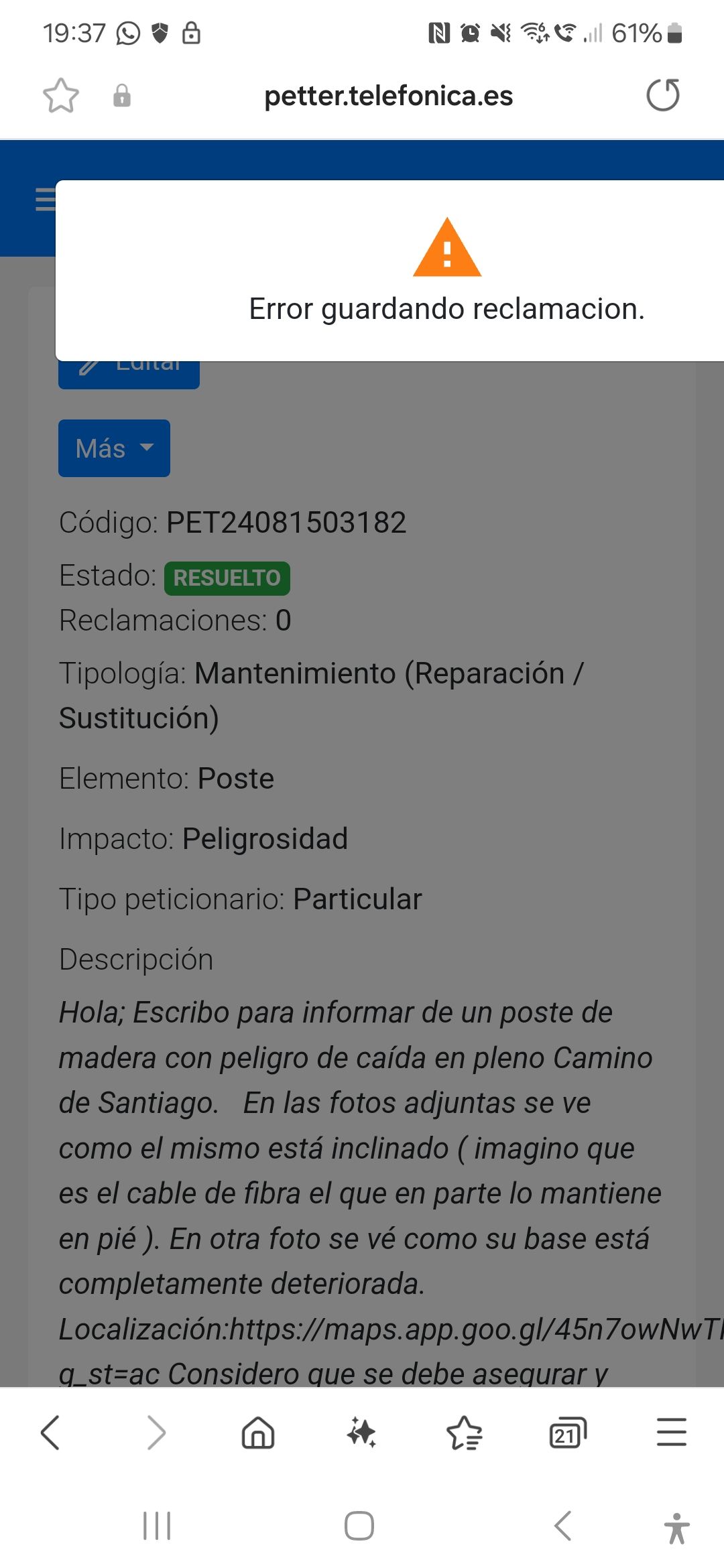Open the tab switcher showing 21 tabs
Viewport: 724px width, 1568px height.
(566, 1432)
